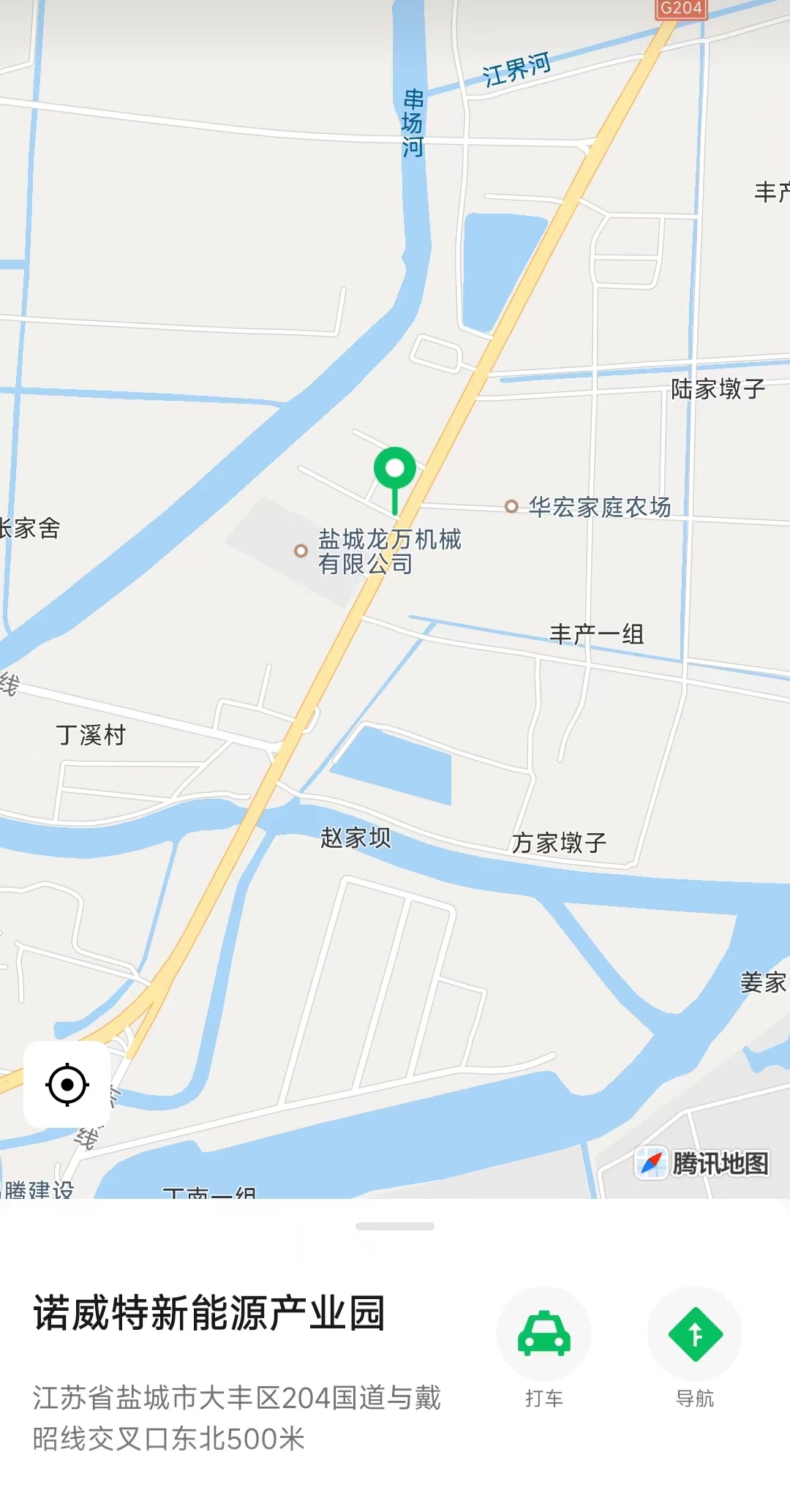Tap the green location pin on map
The image size is (790, 1512).
coord(395,480)
